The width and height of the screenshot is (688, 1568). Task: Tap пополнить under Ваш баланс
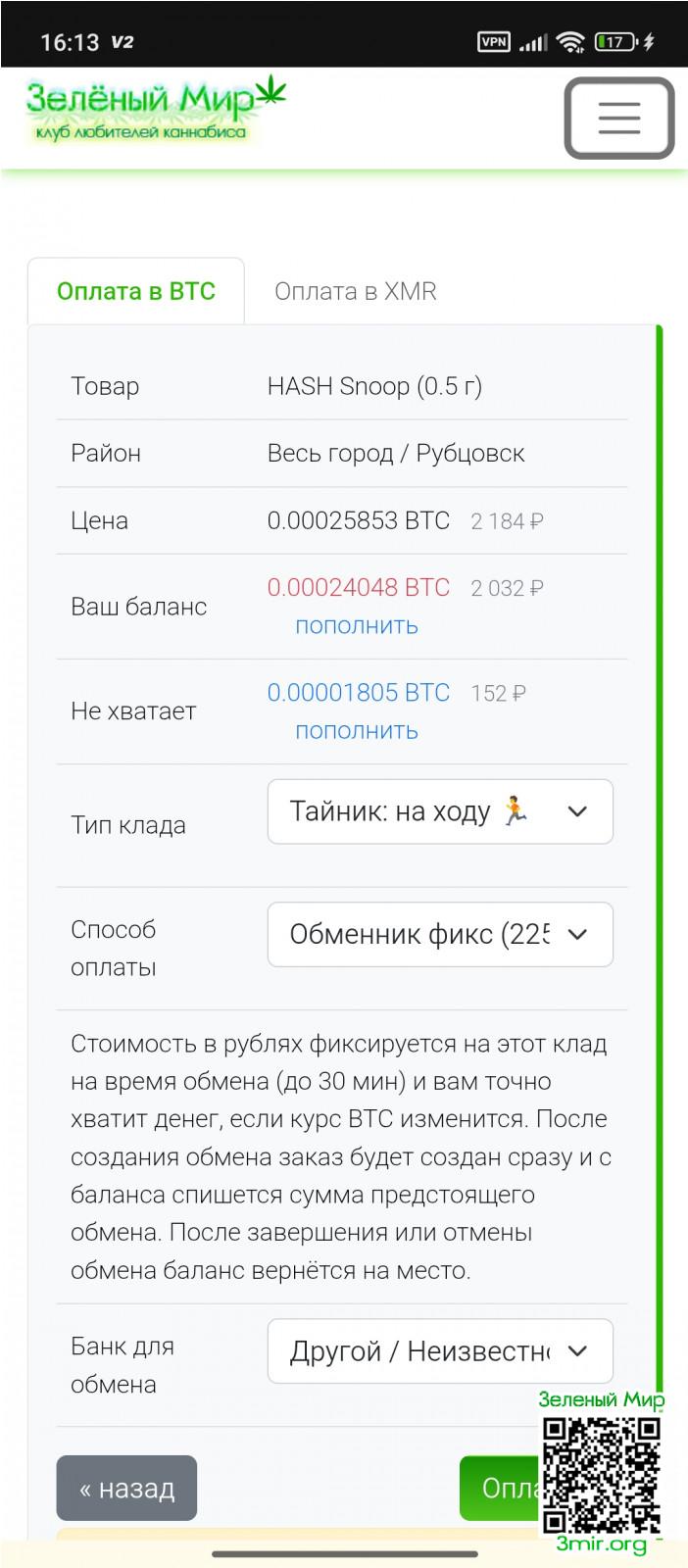tap(357, 625)
